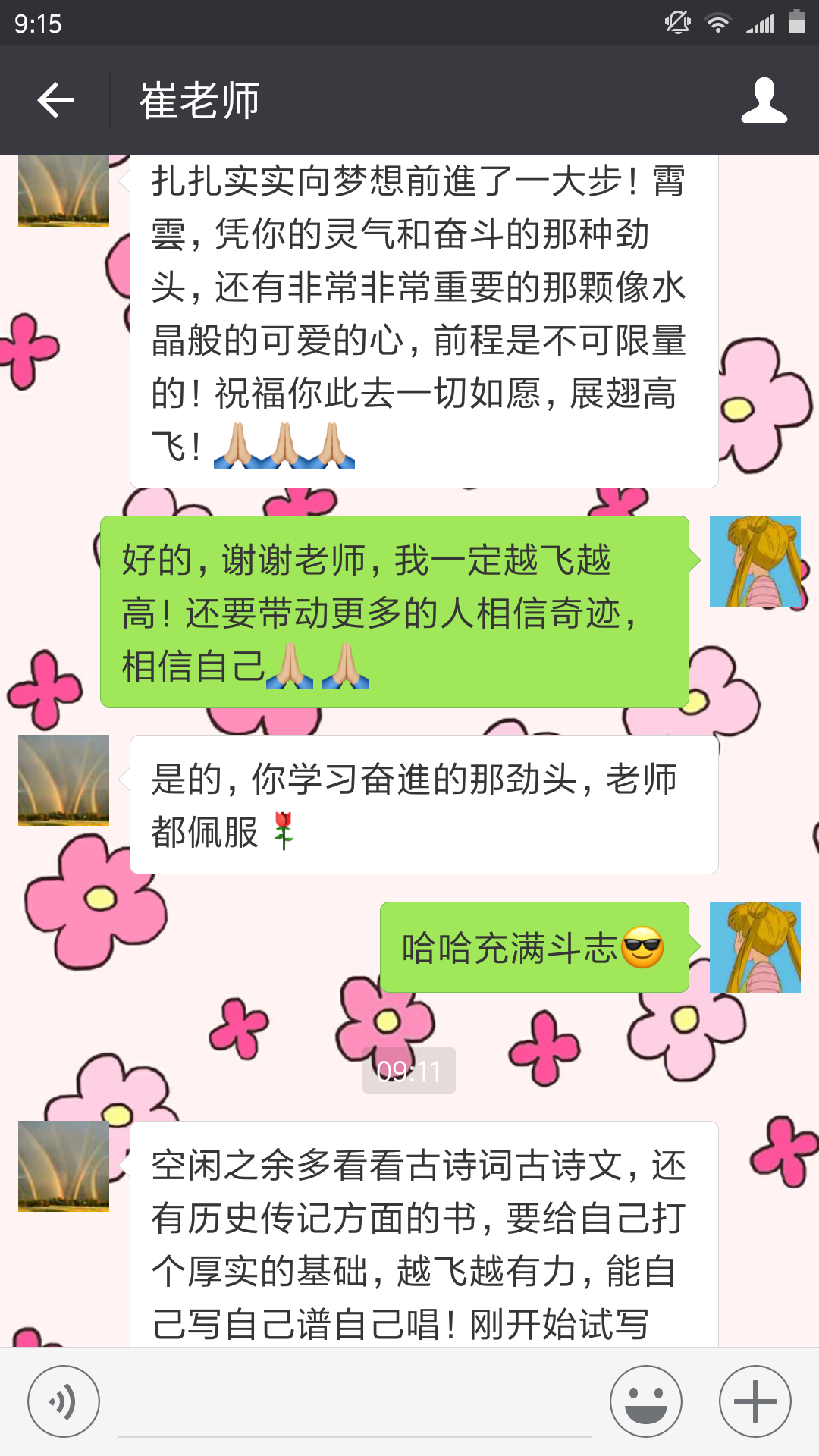Open the plus attachment menu

point(755,1401)
